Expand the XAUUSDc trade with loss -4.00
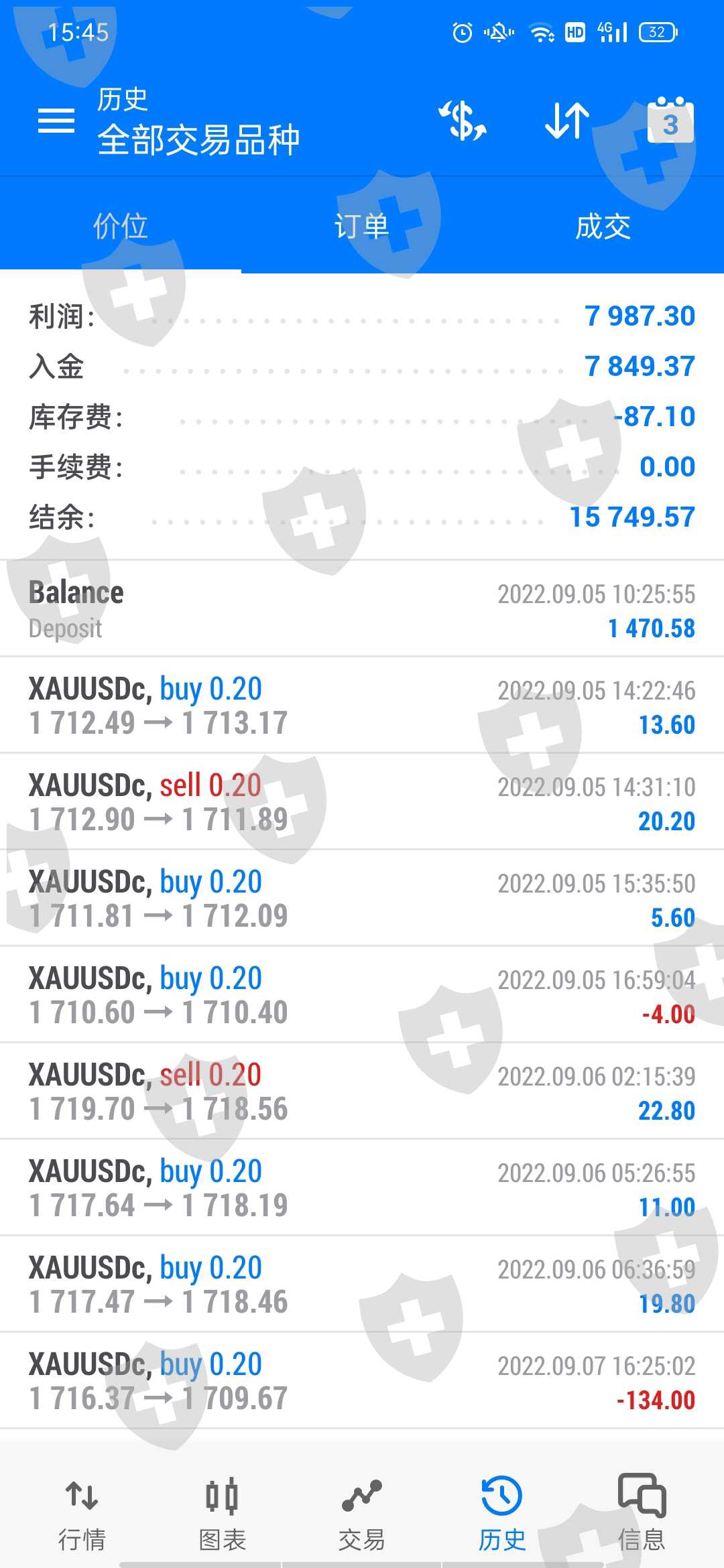Image resolution: width=724 pixels, height=1568 pixels. (362, 995)
